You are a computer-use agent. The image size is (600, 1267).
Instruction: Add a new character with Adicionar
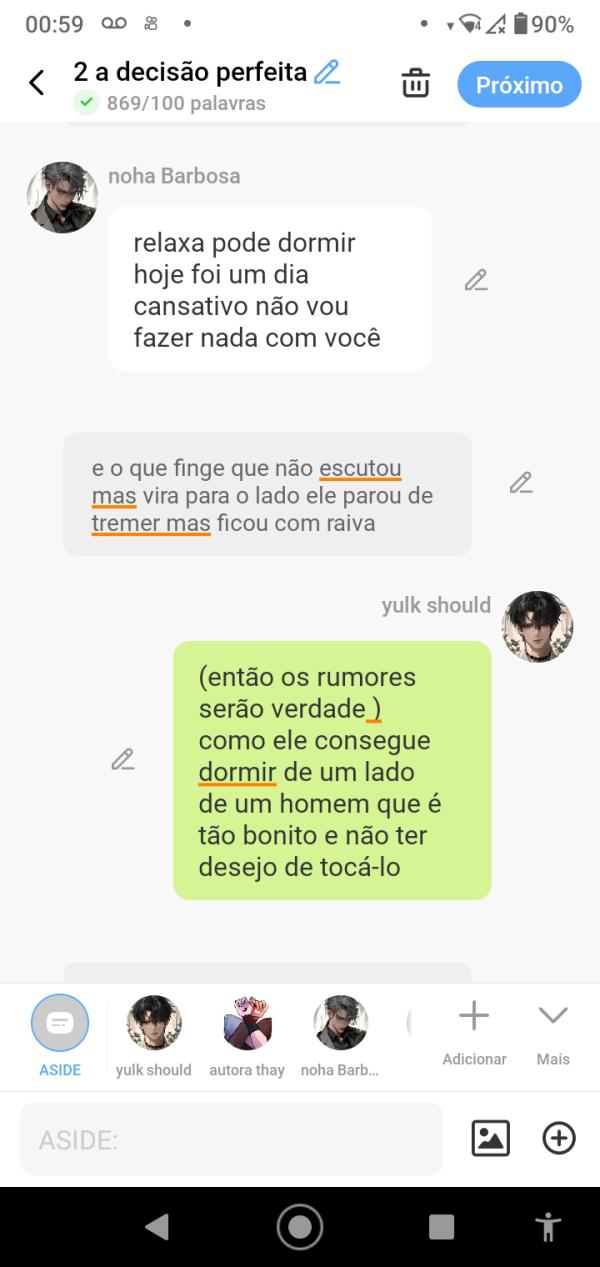pos(474,1031)
